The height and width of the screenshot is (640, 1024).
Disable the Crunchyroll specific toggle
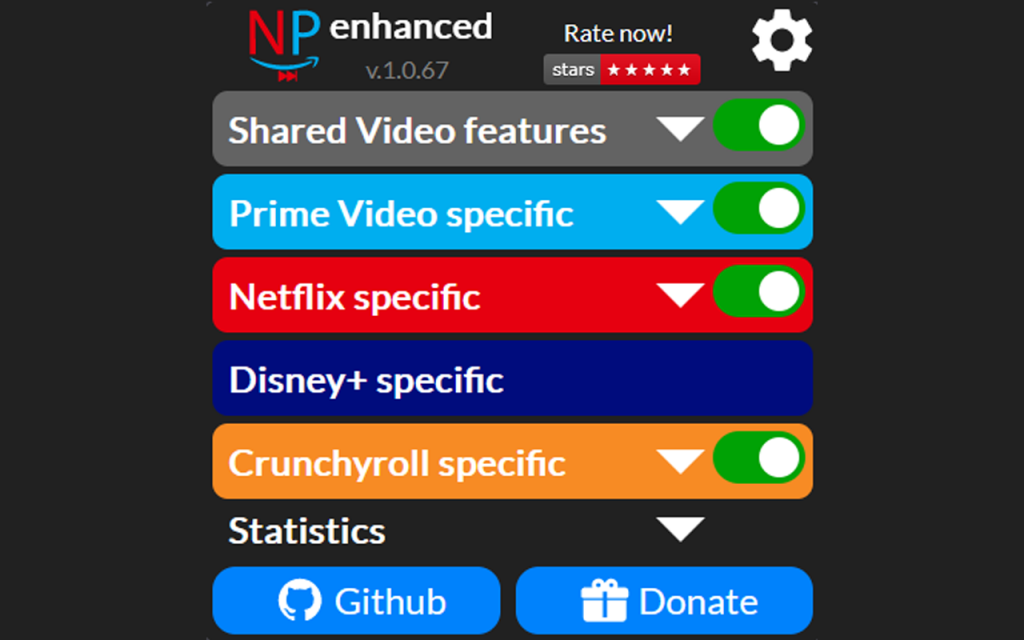click(x=759, y=457)
